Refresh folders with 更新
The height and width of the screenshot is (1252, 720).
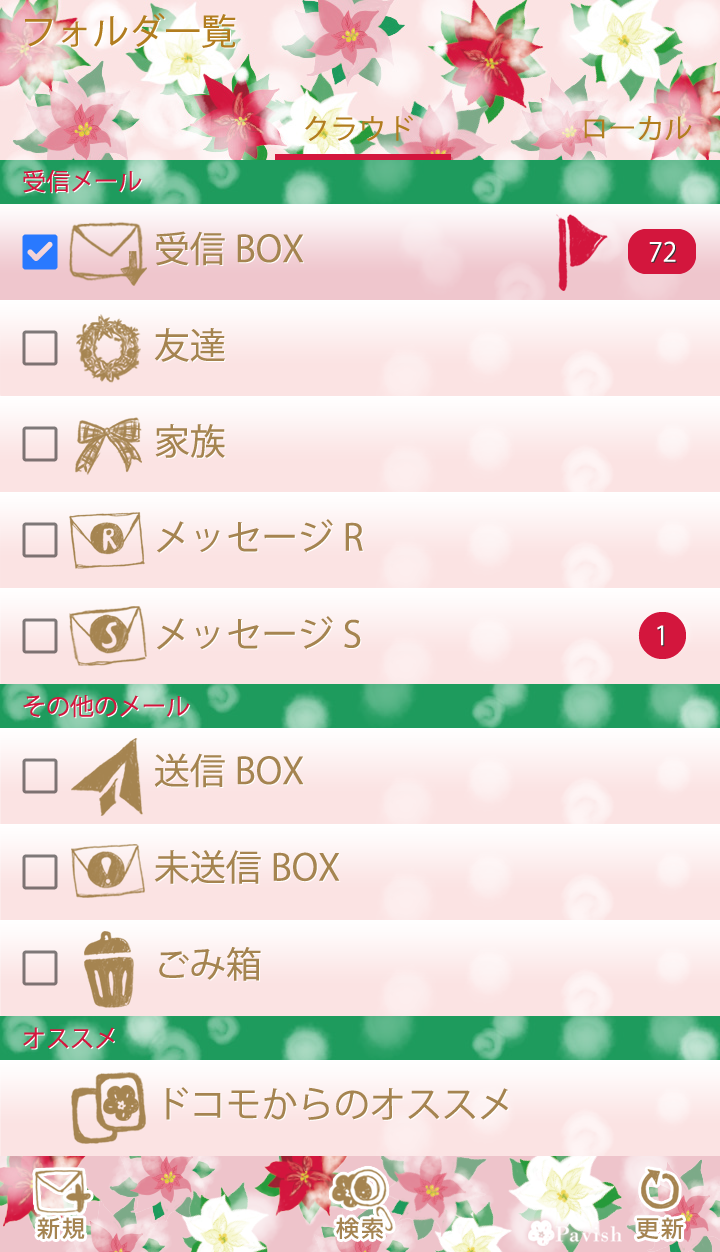pyautogui.click(x=660, y=1204)
